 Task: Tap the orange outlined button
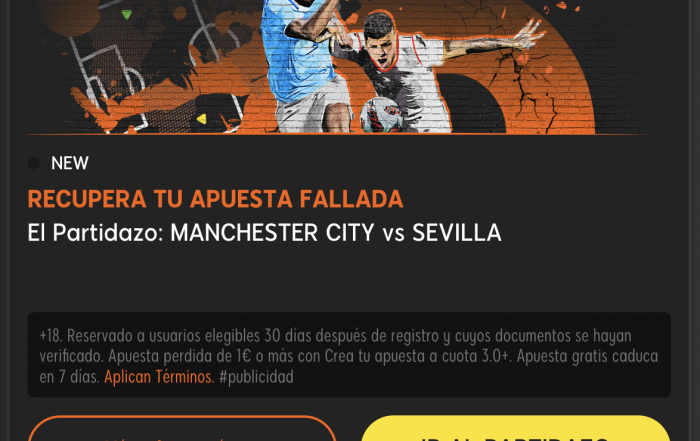click(x=181, y=430)
